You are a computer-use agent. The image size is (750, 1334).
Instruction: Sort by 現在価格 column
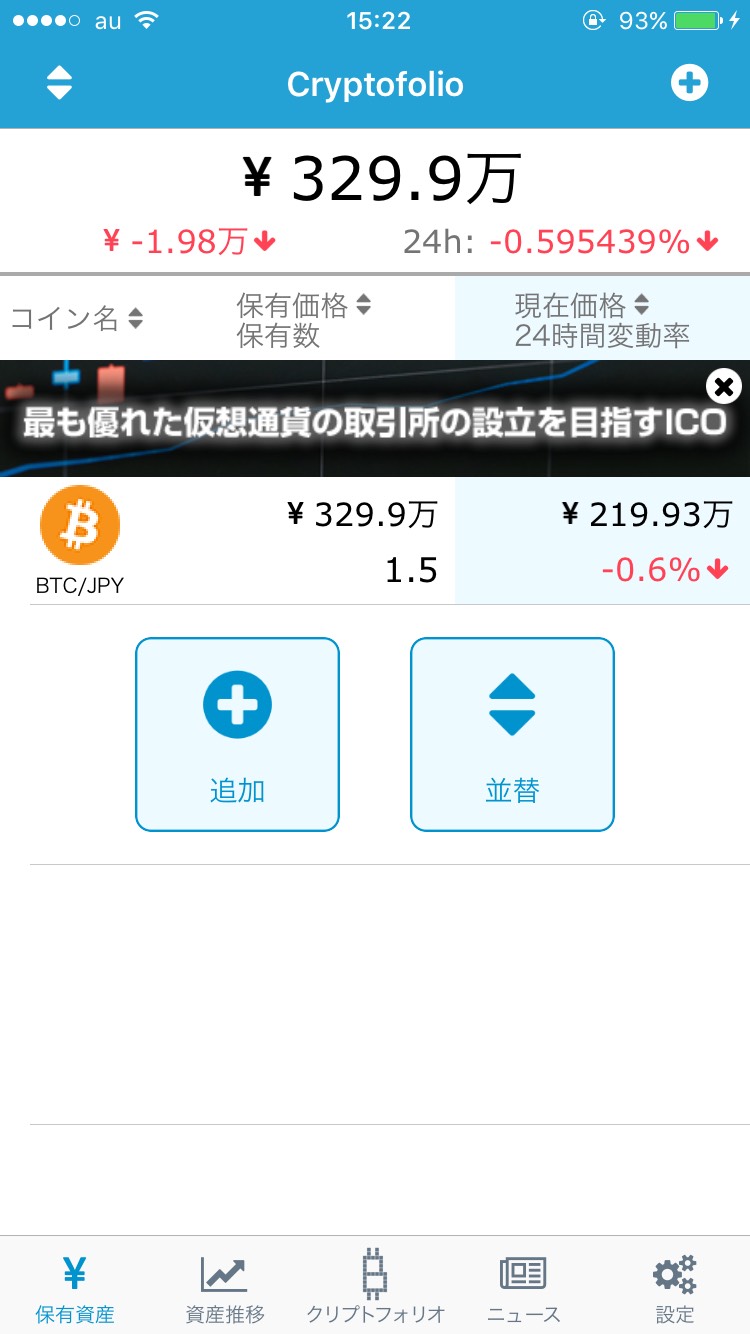(600, 319)
